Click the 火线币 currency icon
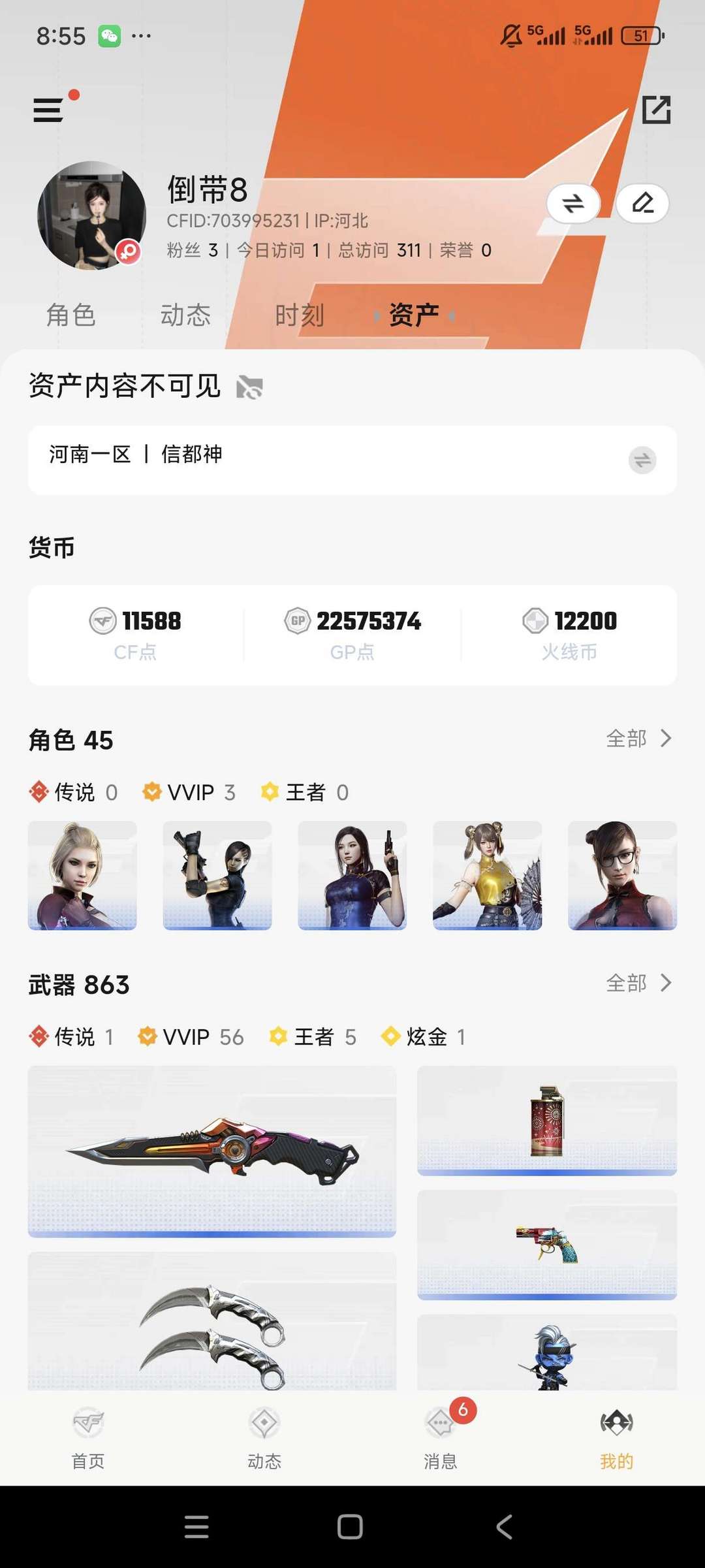This screenshot has height=1568, width=705. pos(535,622)
